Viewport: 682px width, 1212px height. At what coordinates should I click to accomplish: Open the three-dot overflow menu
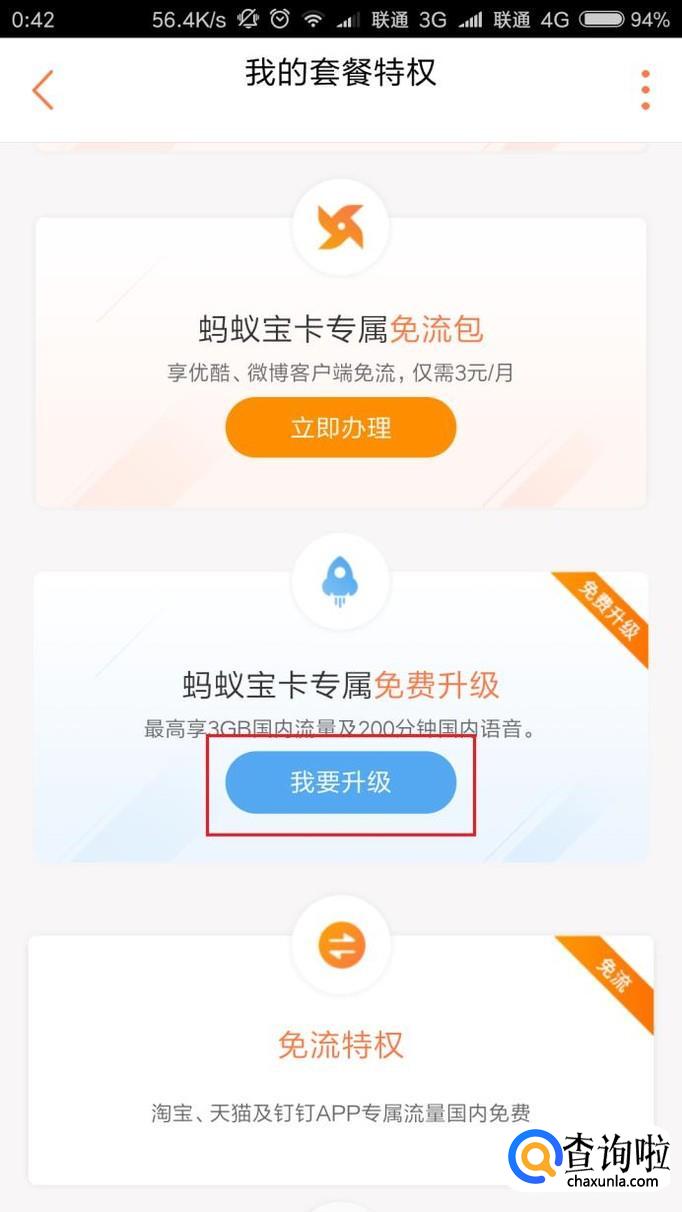645,90
